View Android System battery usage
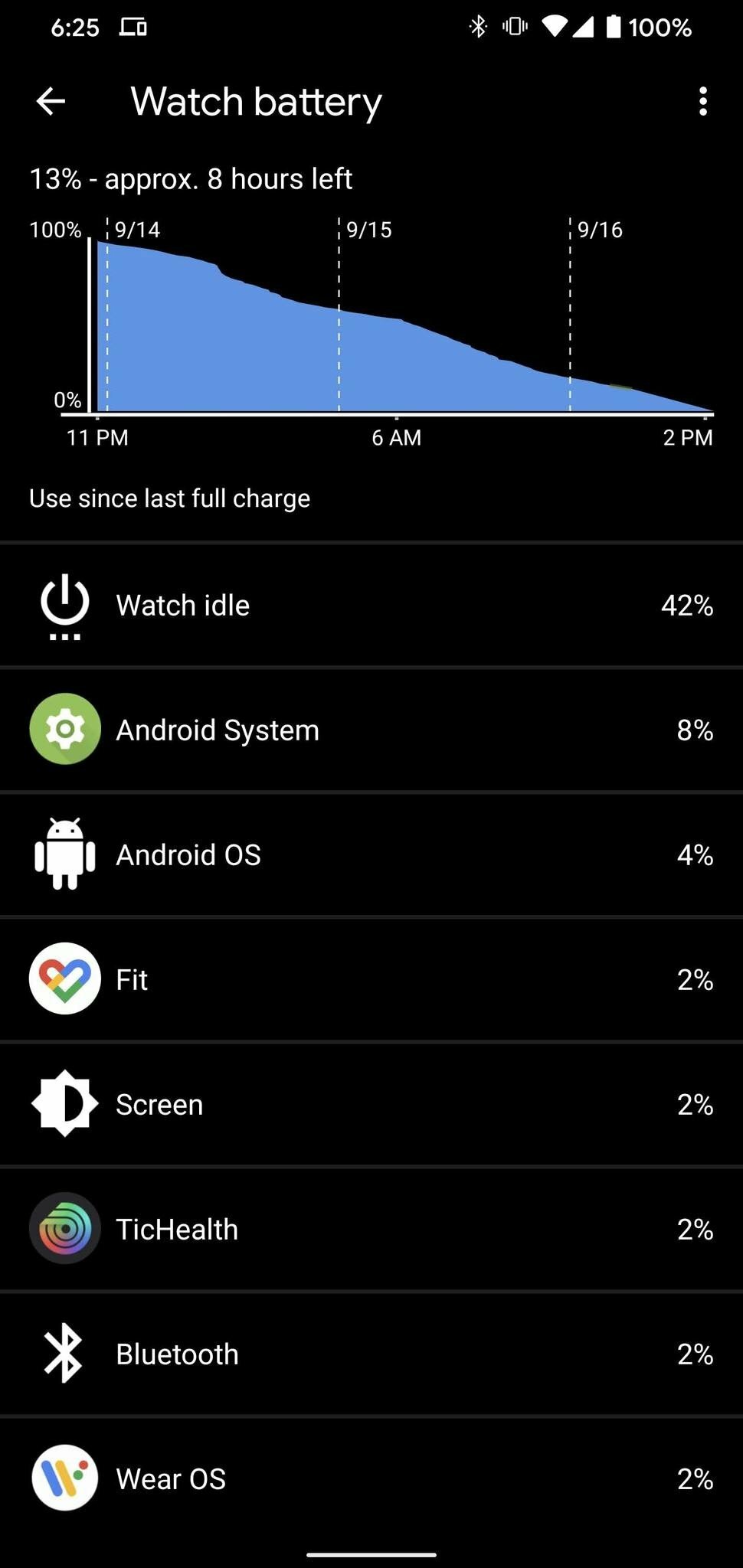The height and width of the screenshot is (1568, 743). coord(371,730)
